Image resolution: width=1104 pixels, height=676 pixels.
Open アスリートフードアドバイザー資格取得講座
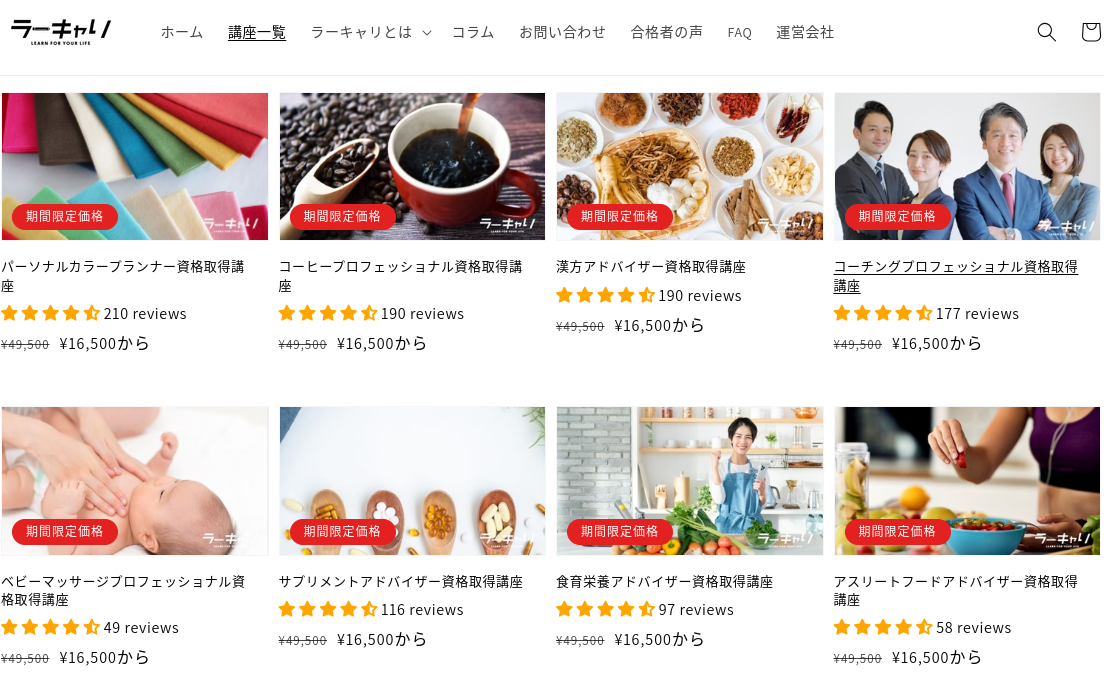955,590
